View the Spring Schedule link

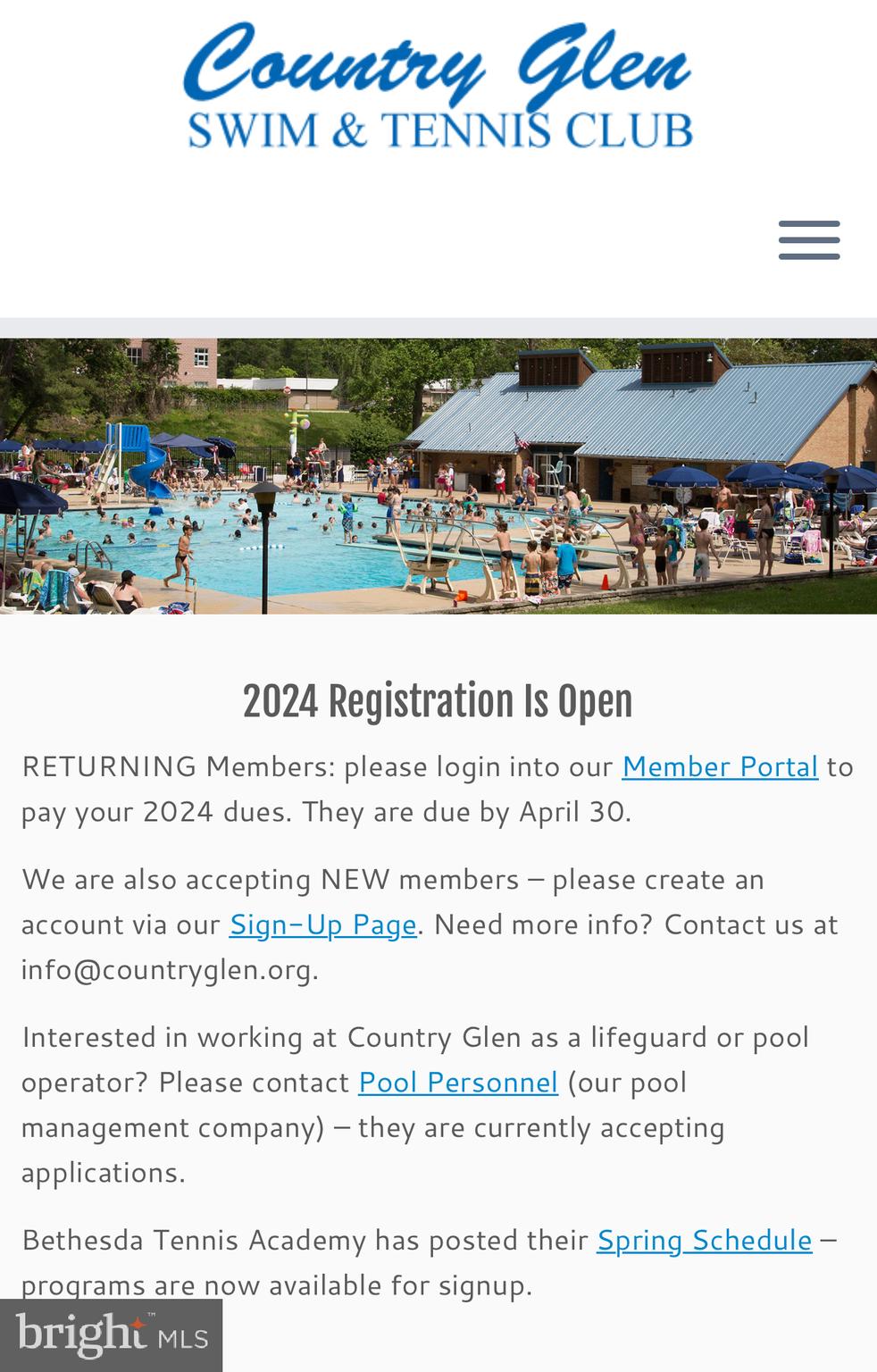pyautogui.click(x=704, y=1240)
